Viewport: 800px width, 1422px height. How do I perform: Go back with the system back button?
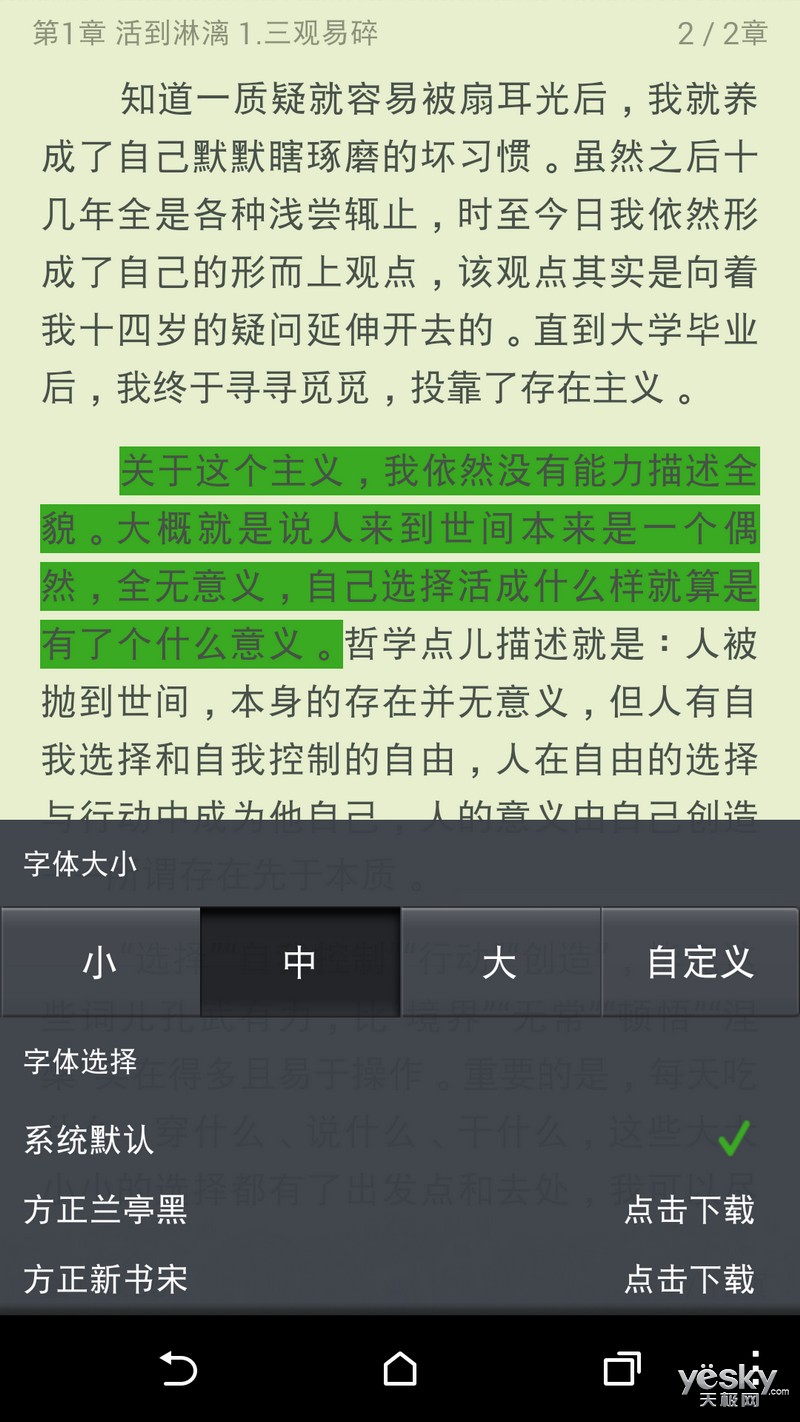pos(178,1368)
